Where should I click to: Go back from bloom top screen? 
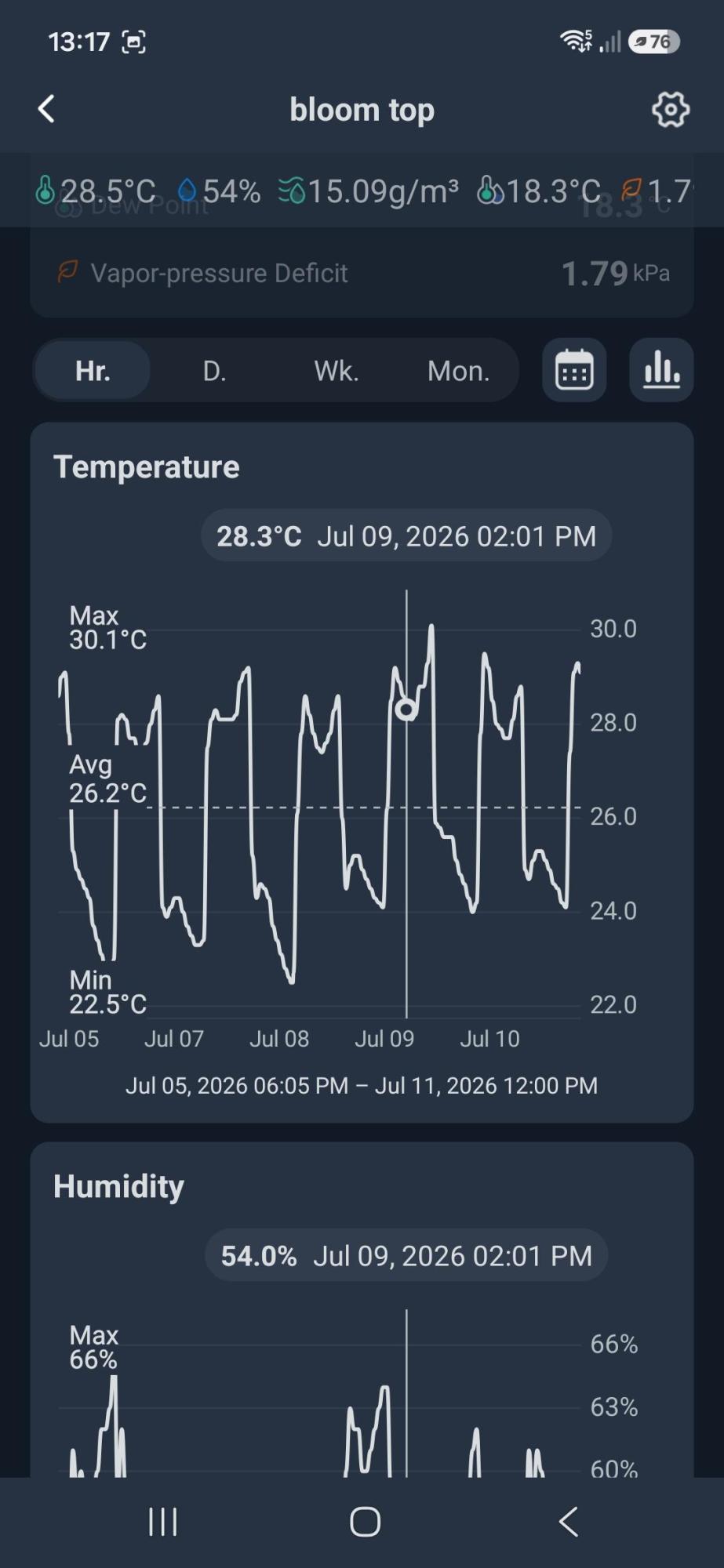46,109
